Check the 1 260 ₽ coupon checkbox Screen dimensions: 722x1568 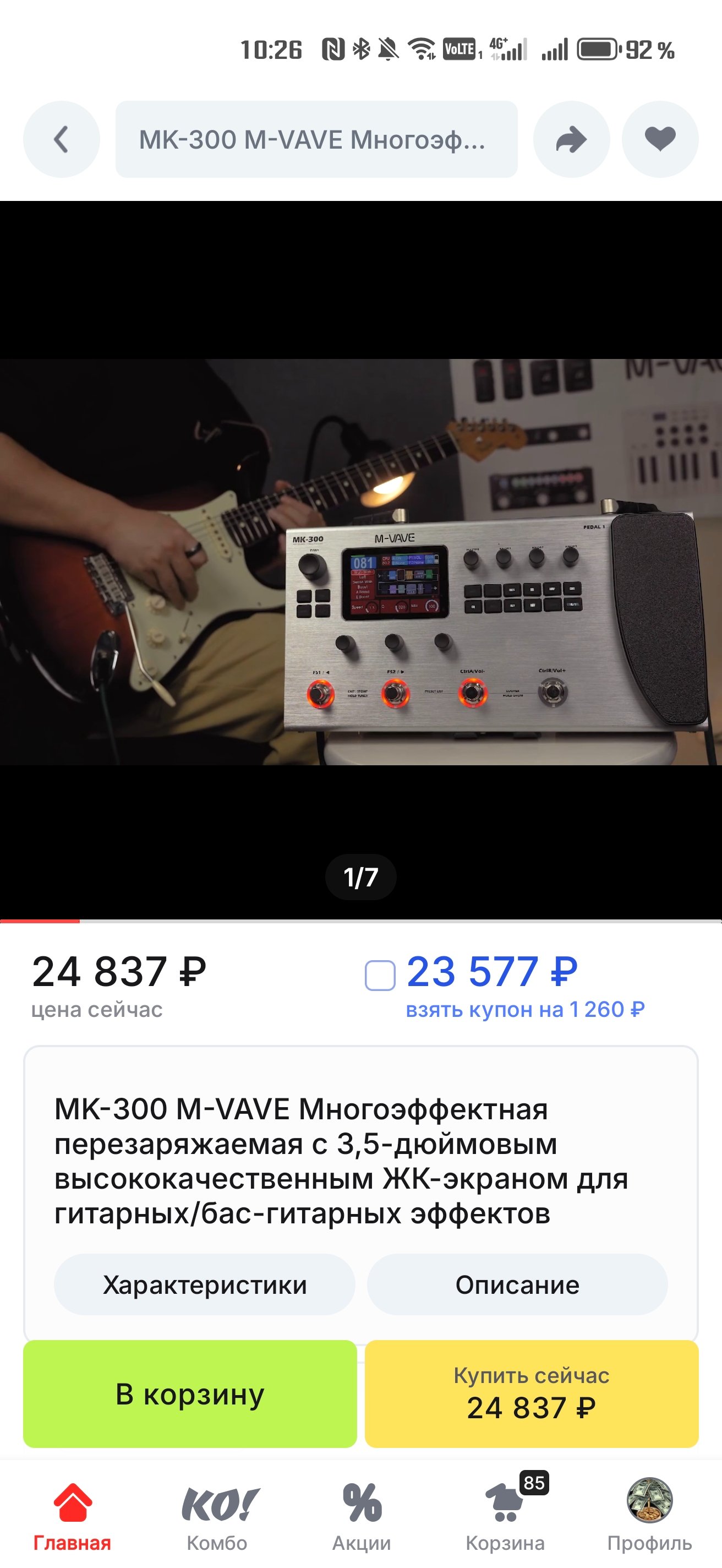pyautogui.click(x=380, y=976)
